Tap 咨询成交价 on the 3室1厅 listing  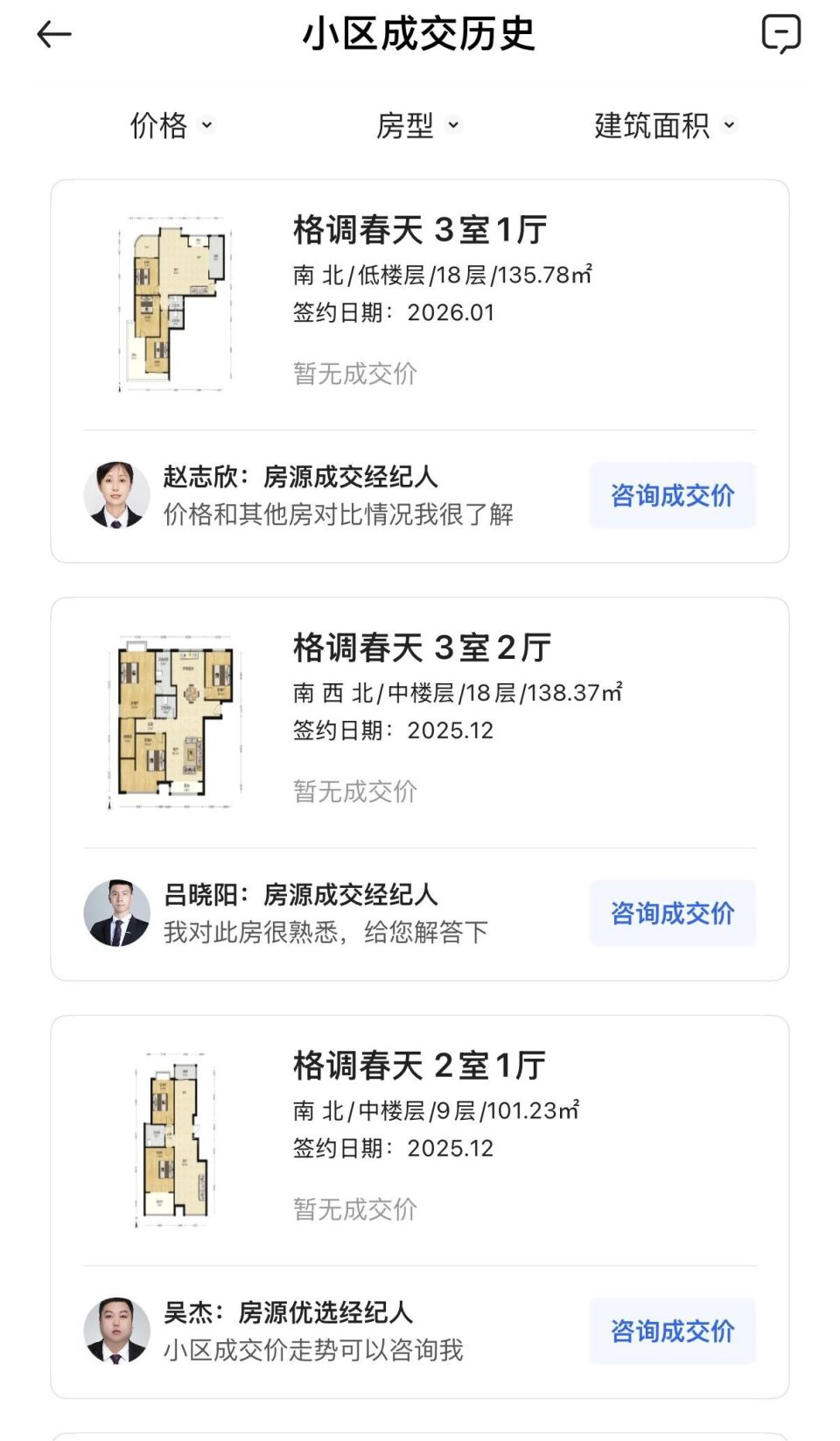click(672, 494)
